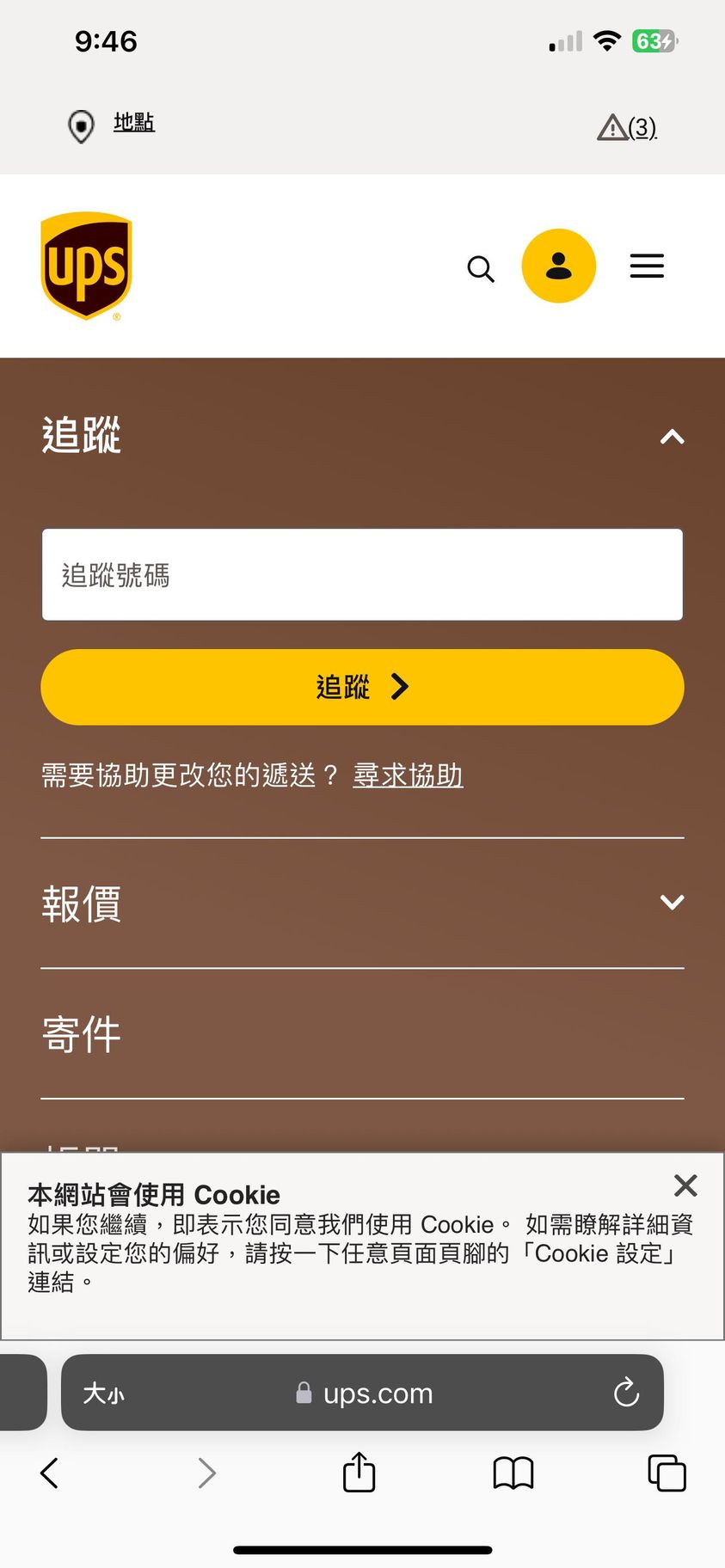Open the 尋求協助 help link

click(408, 775)
